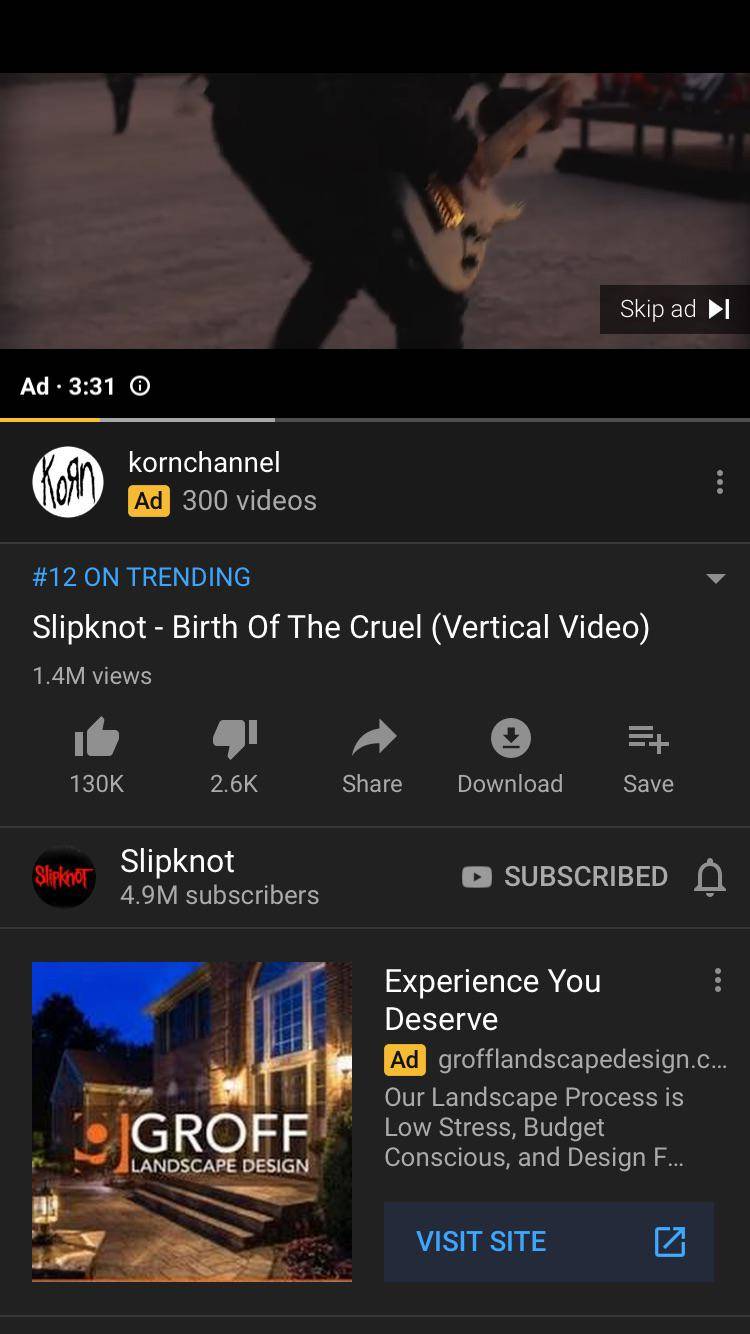Tap the VISIT SITE button

(549, 1242)
